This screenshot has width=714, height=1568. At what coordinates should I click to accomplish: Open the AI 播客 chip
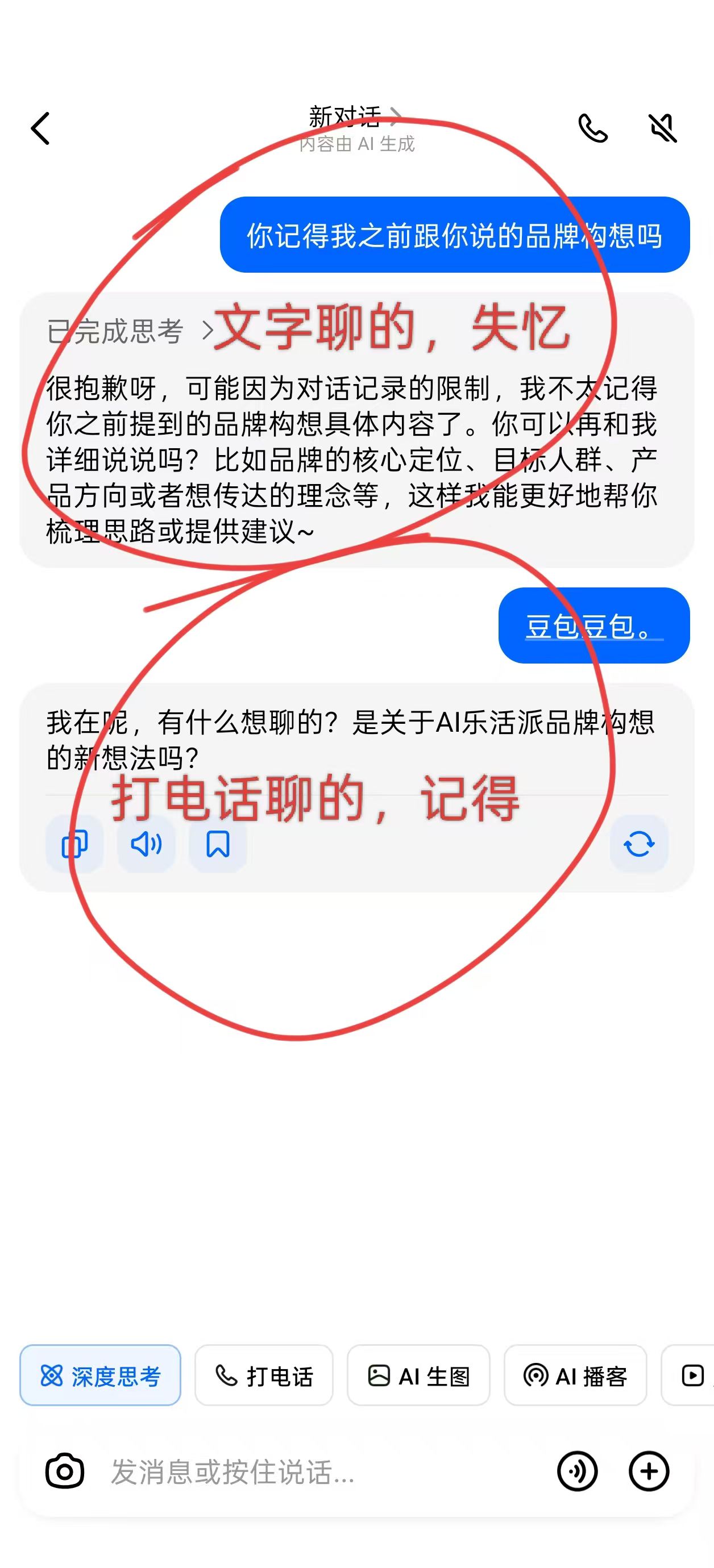pos(575,1375)
